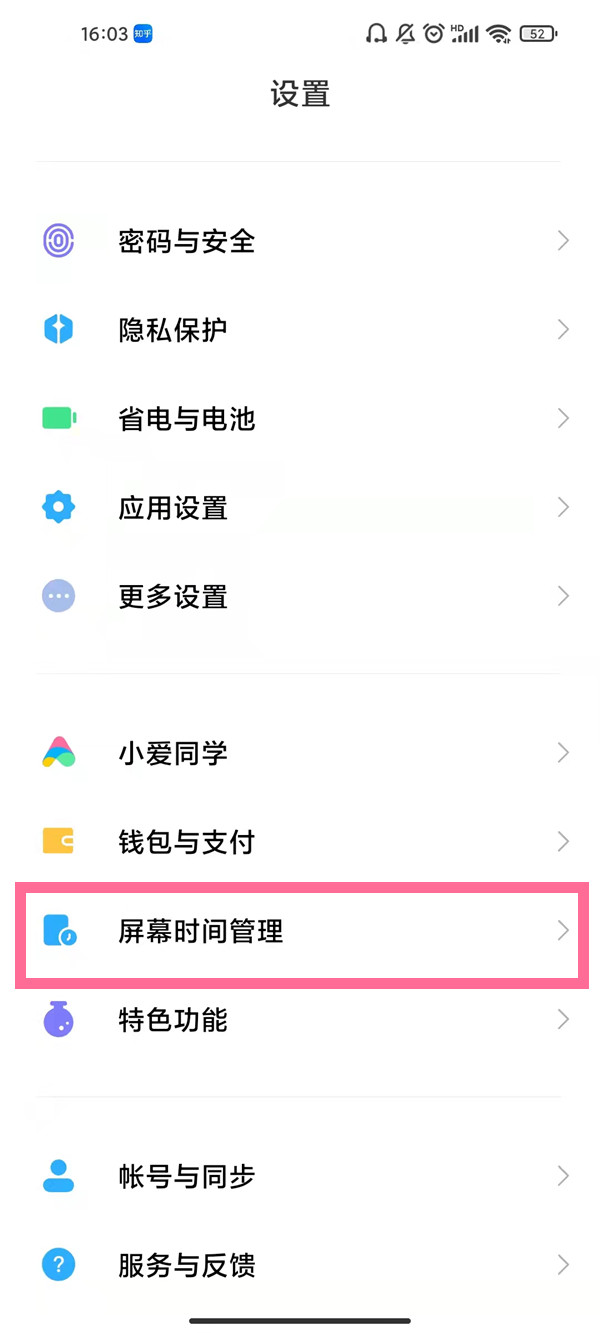Go to 钱包与支付
The width and height of the screenshot is (600, 1333).
(x=187, y=842)
